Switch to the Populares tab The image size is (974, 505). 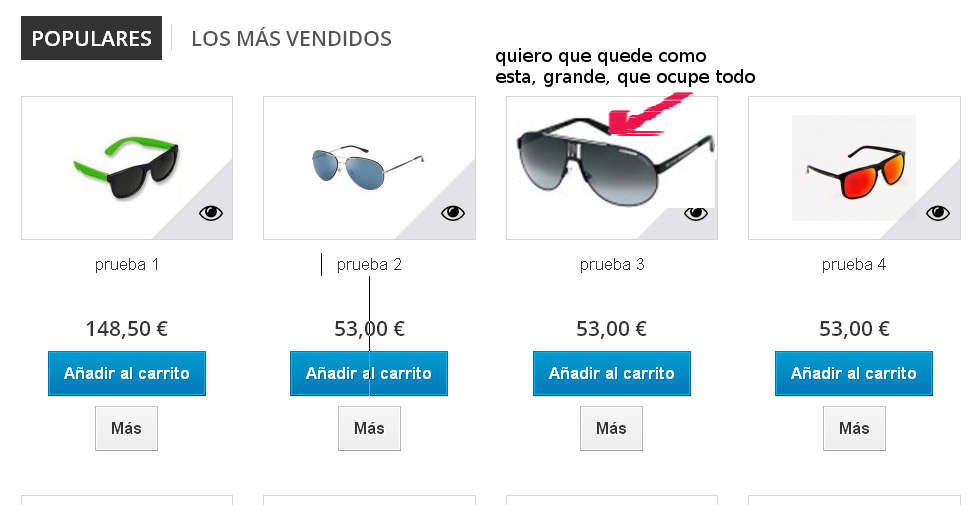click(91, 39)
